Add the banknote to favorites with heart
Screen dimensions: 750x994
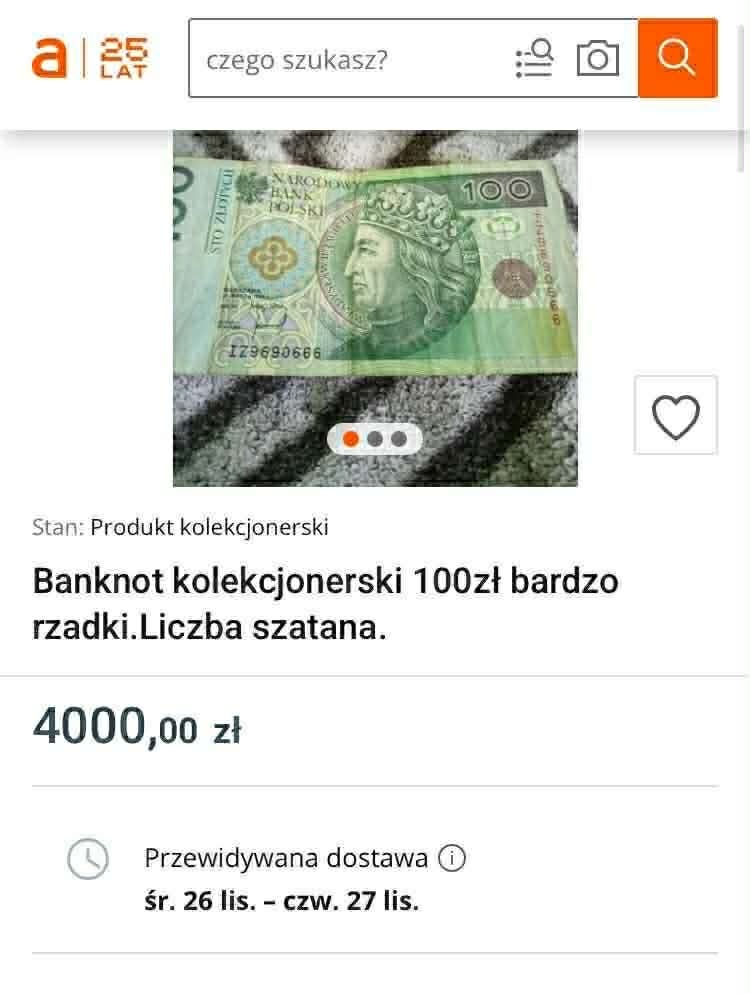[676, 416]
